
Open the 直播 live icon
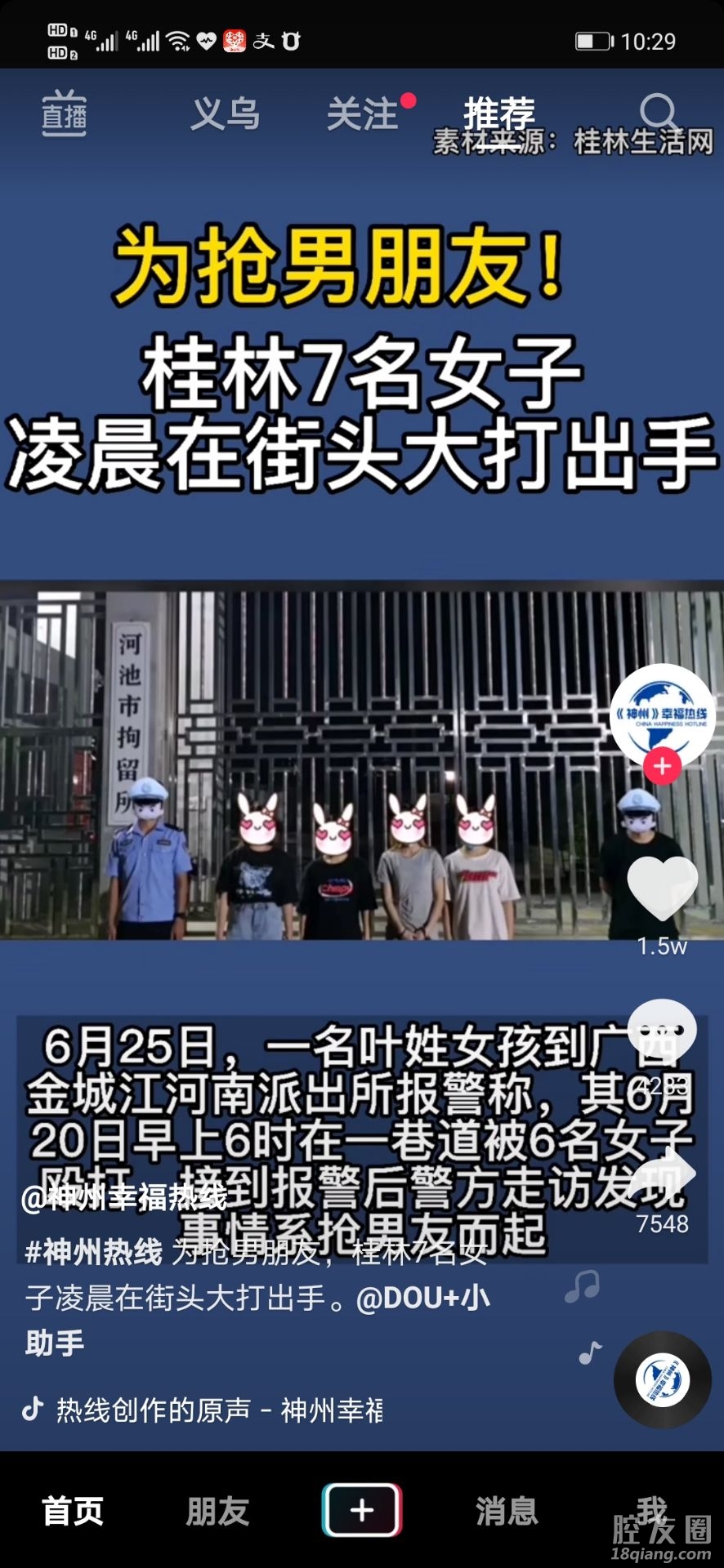coord(64,114)
